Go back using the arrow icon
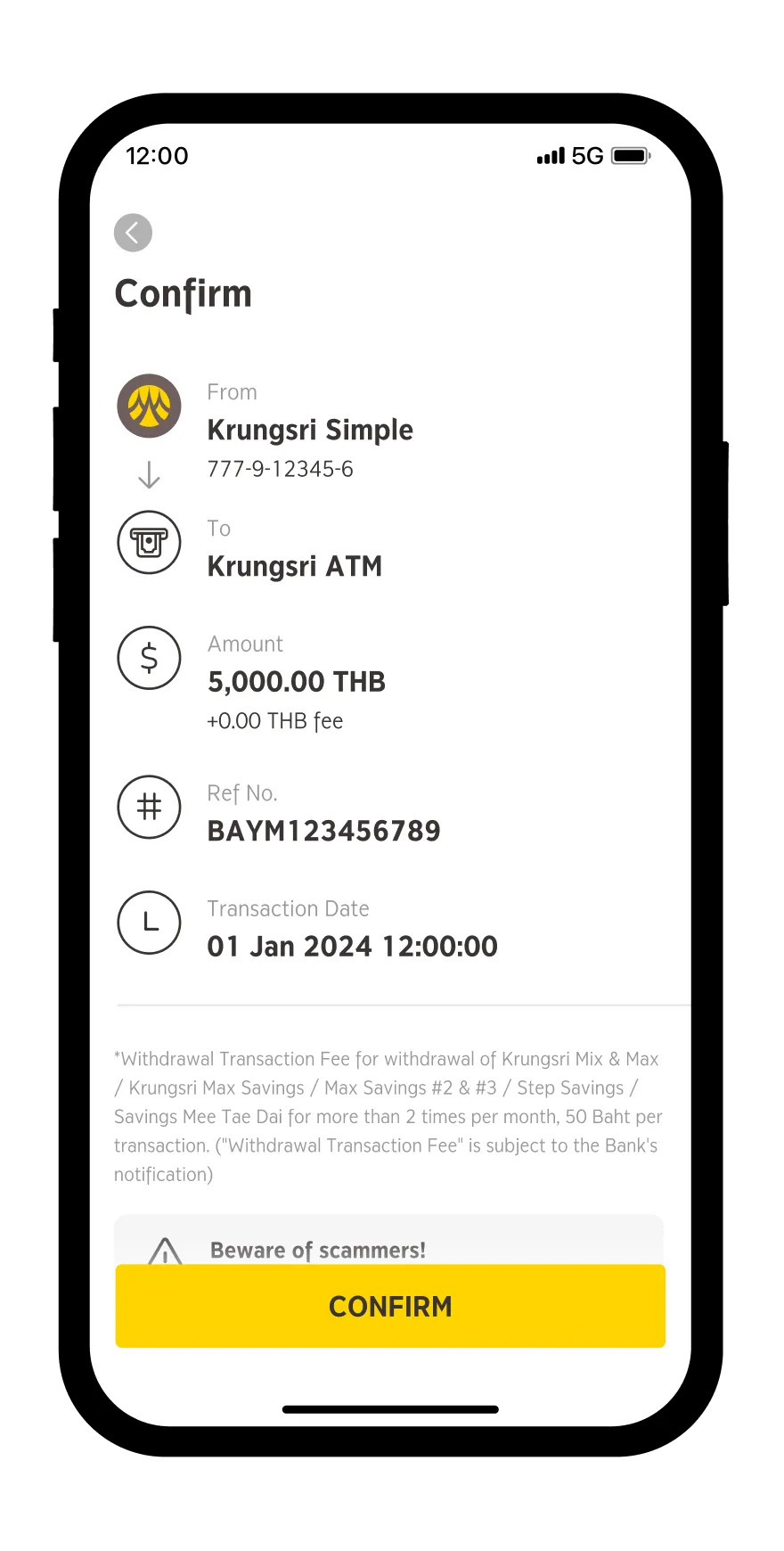Viewport: 784px width, 1551px height. pyautogui.click(x=133, y=233)
